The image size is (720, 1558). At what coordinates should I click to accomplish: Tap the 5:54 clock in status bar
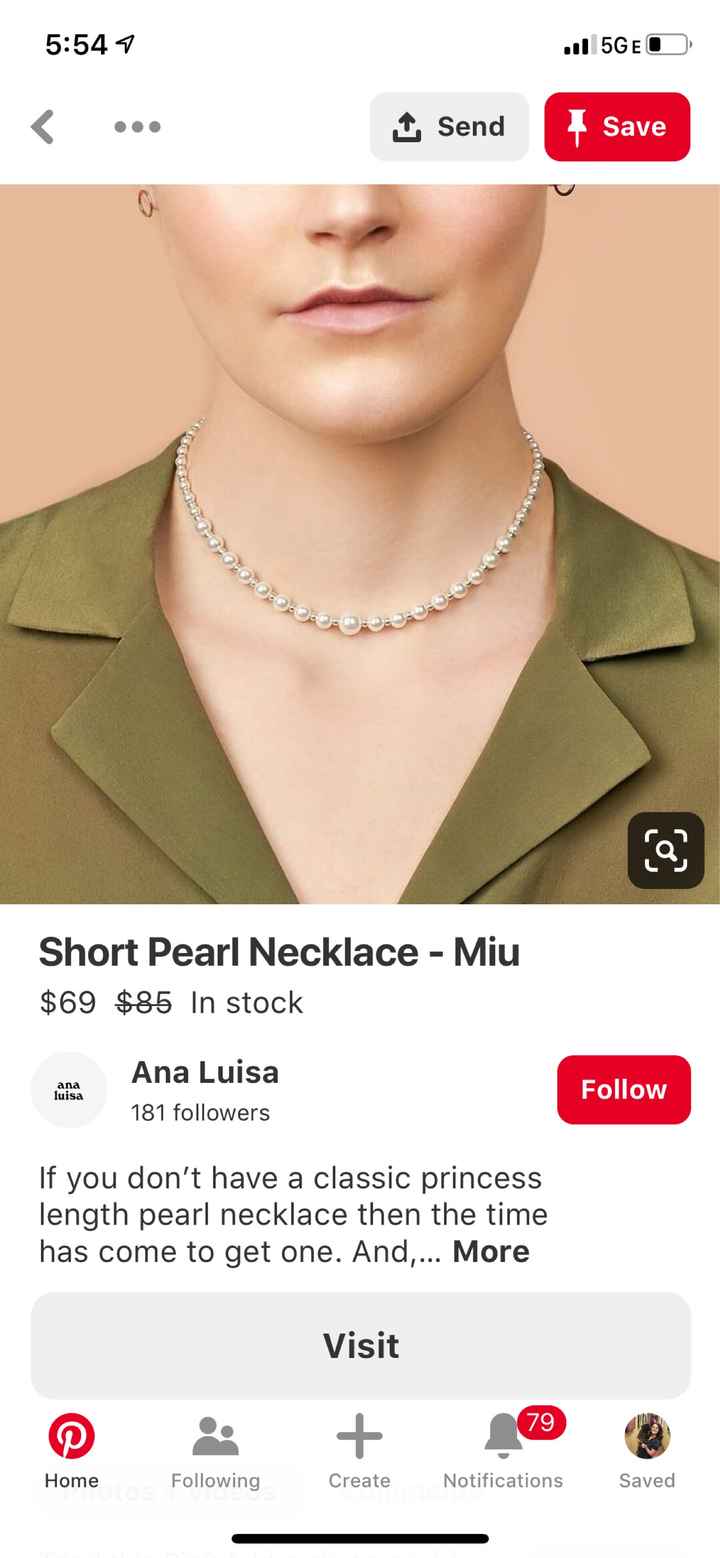pyautogui.click(x=75, y=44)
